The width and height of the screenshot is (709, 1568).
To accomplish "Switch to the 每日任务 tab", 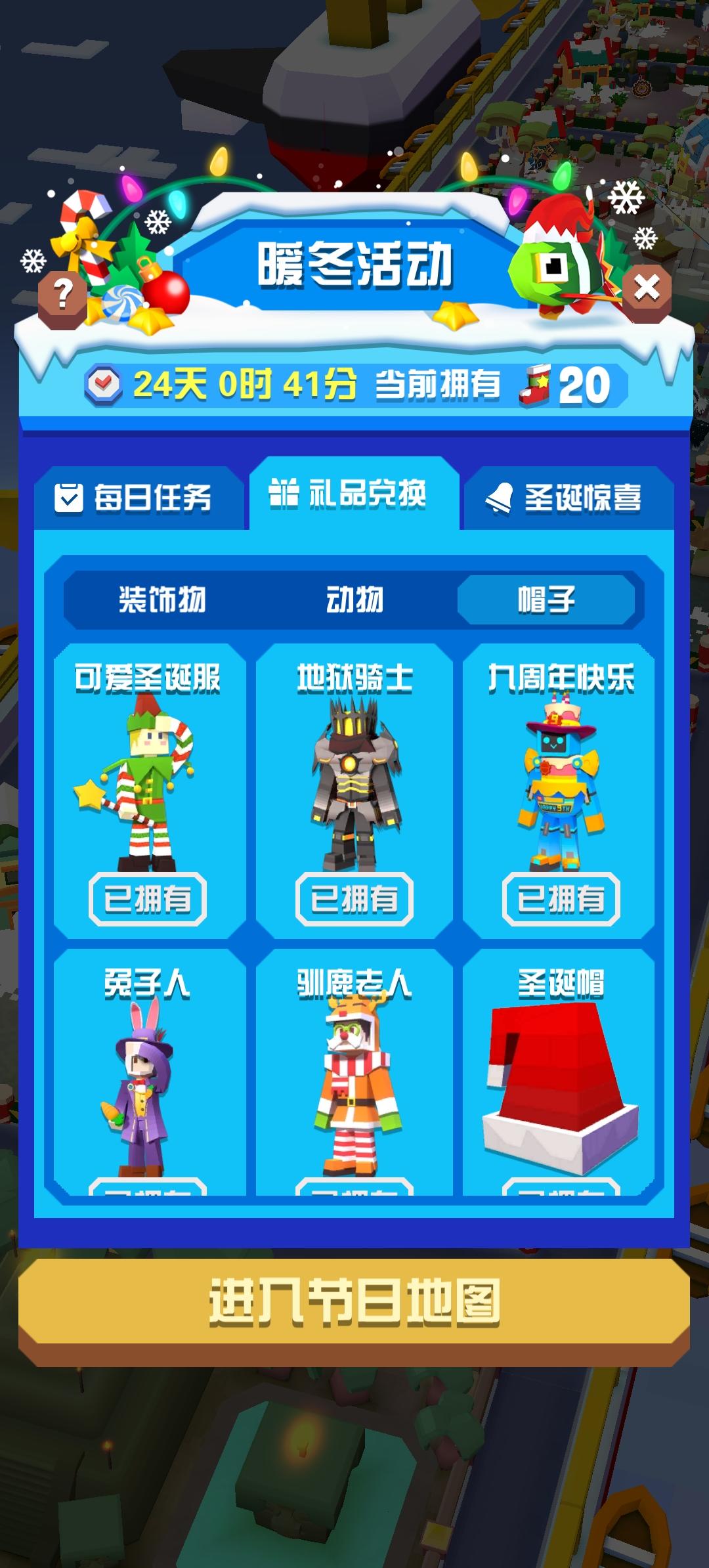I will [135, 498].
